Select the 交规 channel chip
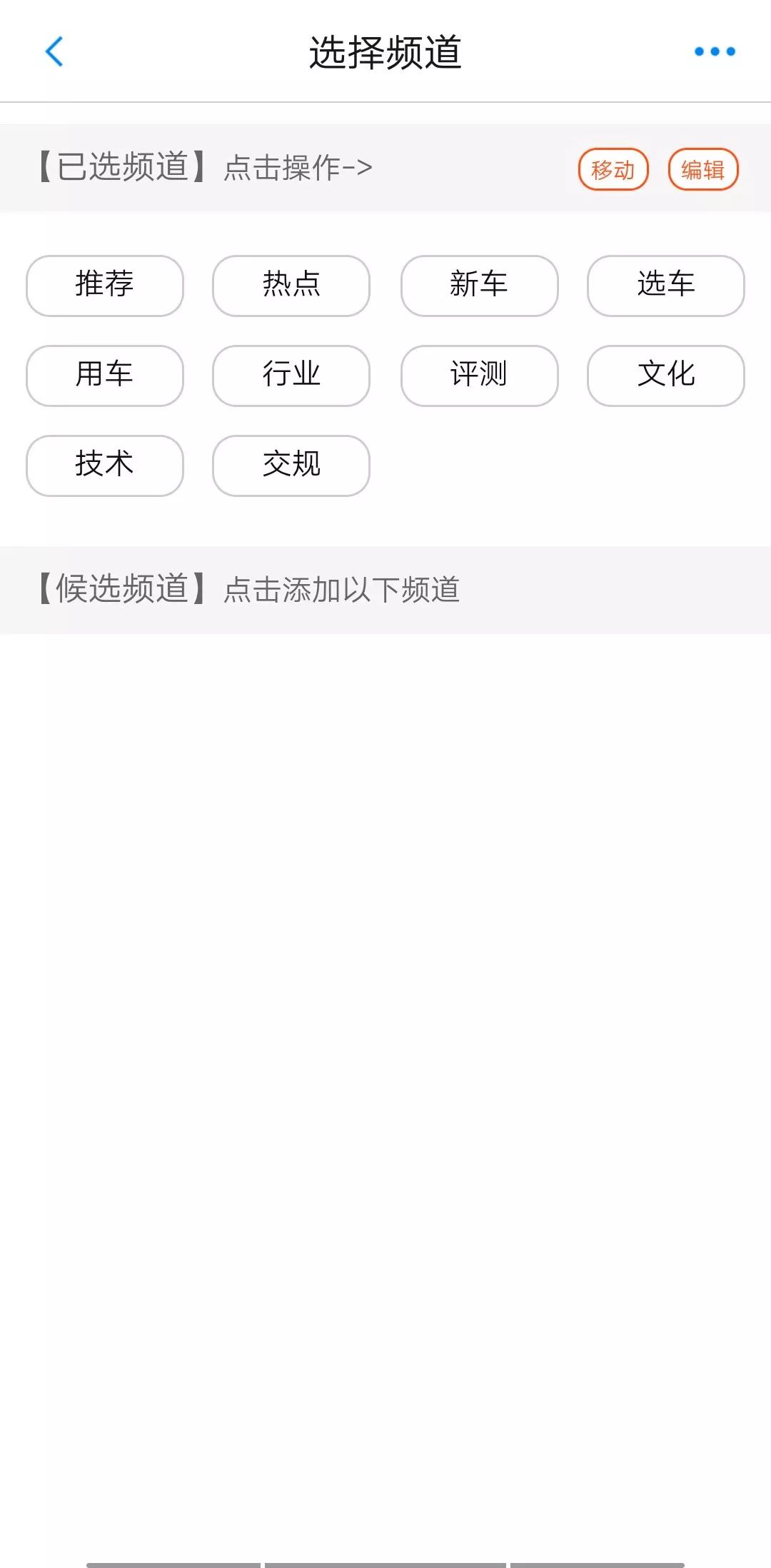Image resolution: width=771 pixels, height=1568 pixels. 291,465
